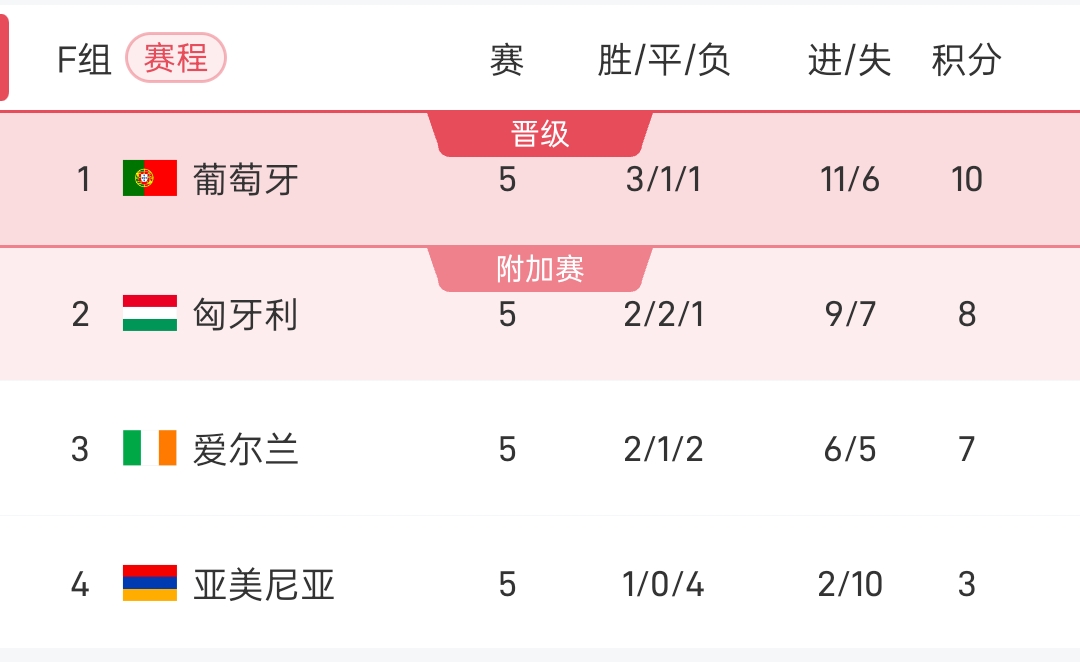Screen dimensions: 1080x662
Task: Open the 赛程 schedule chip for Group F
Action: [176, 58]
